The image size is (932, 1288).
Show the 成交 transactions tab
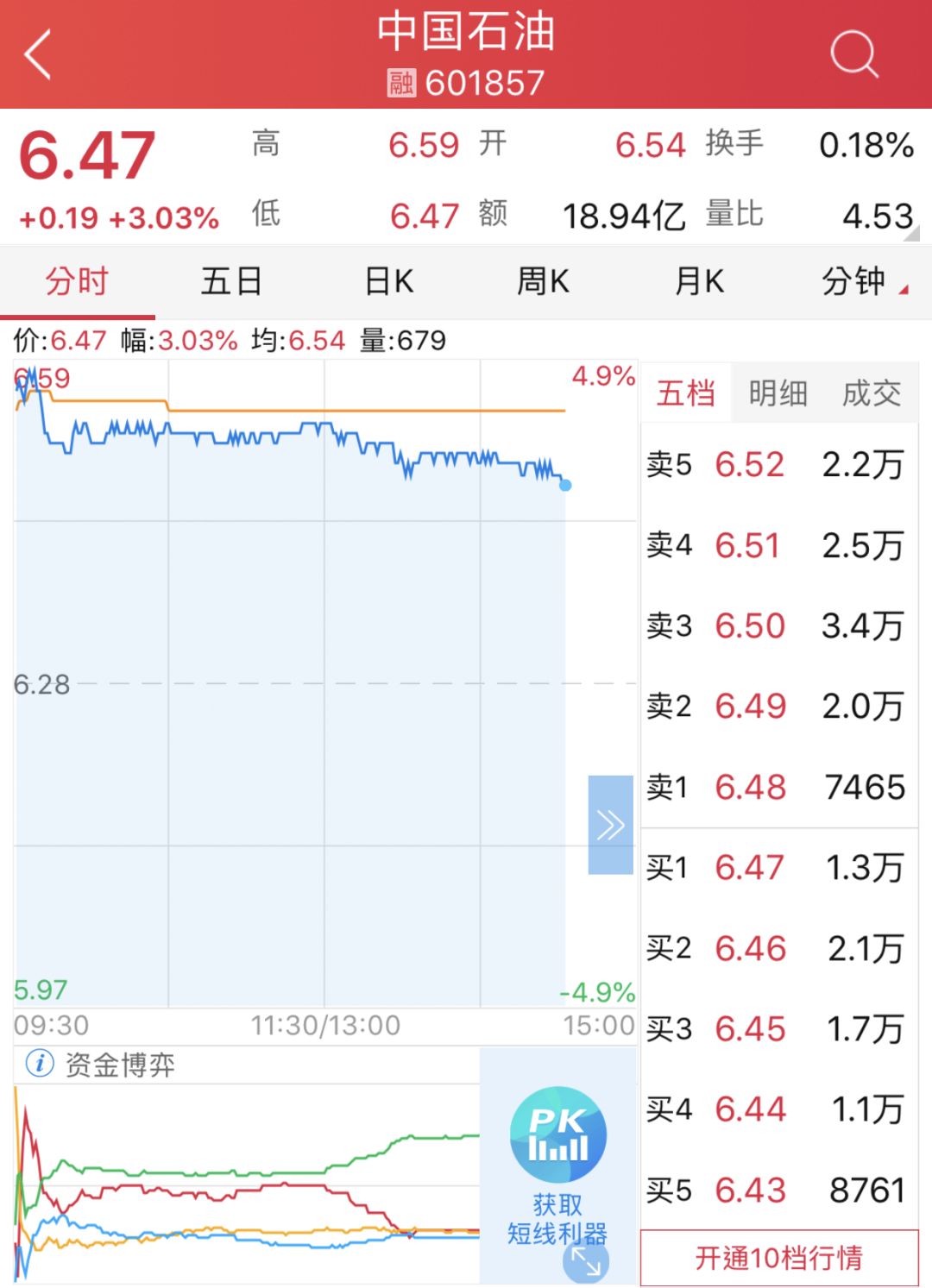tap(872, 393)
